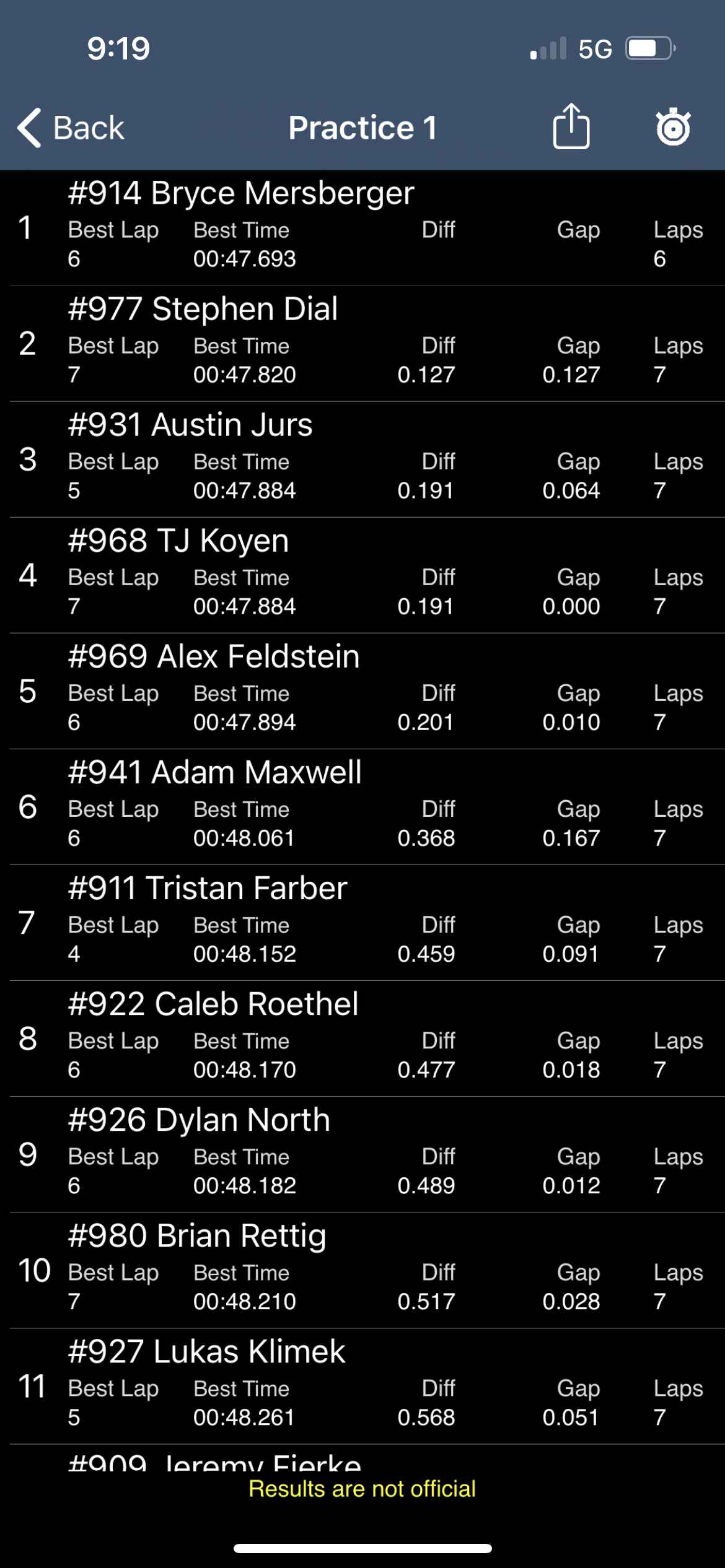This screenshot has width=725, height=1568.
Task: Open #941 Adam Maxwell's entry
Action: pos(362,807)
